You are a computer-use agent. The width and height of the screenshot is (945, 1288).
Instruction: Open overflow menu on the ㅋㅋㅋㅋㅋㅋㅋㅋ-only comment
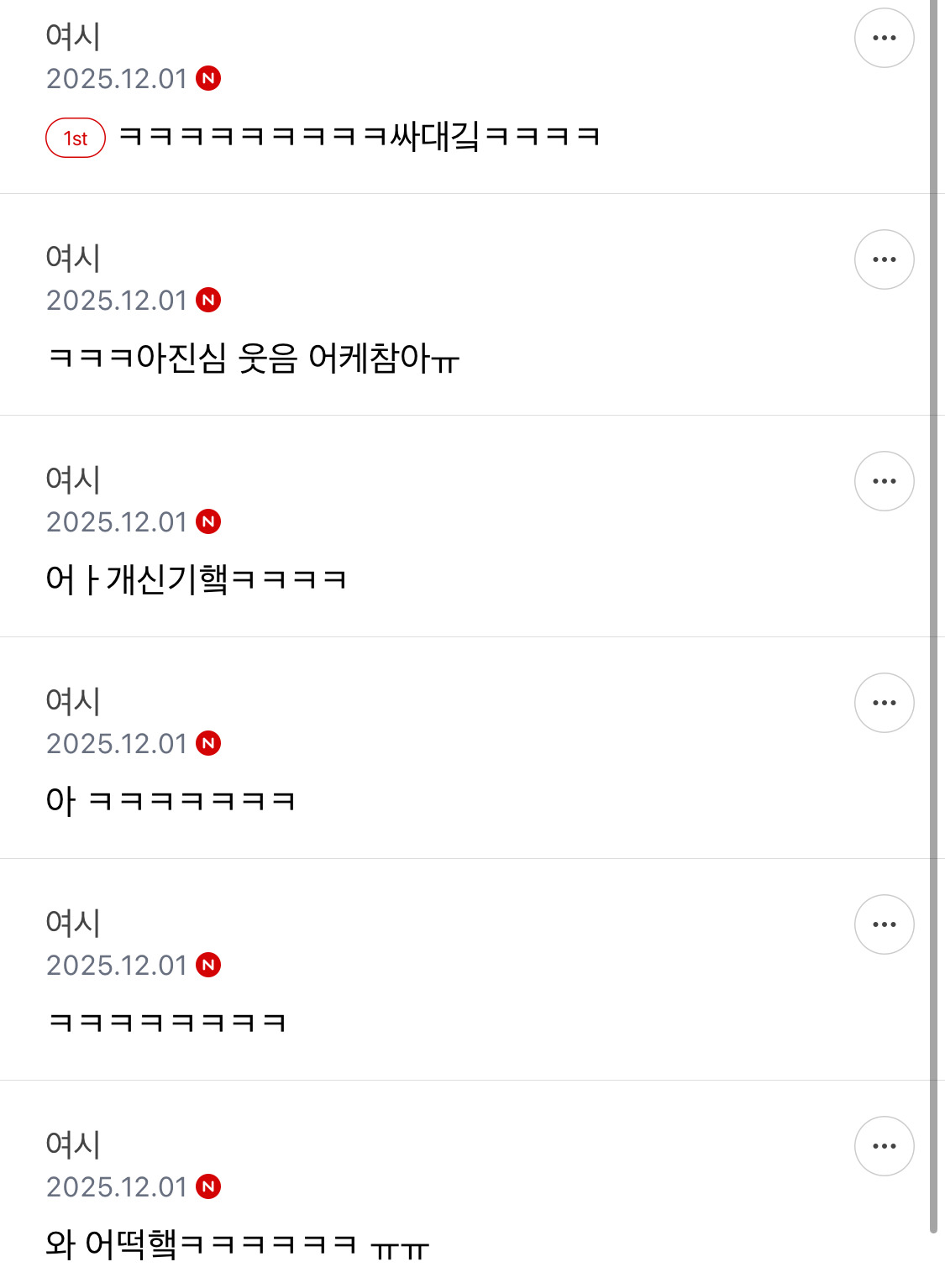coord(884,924)
